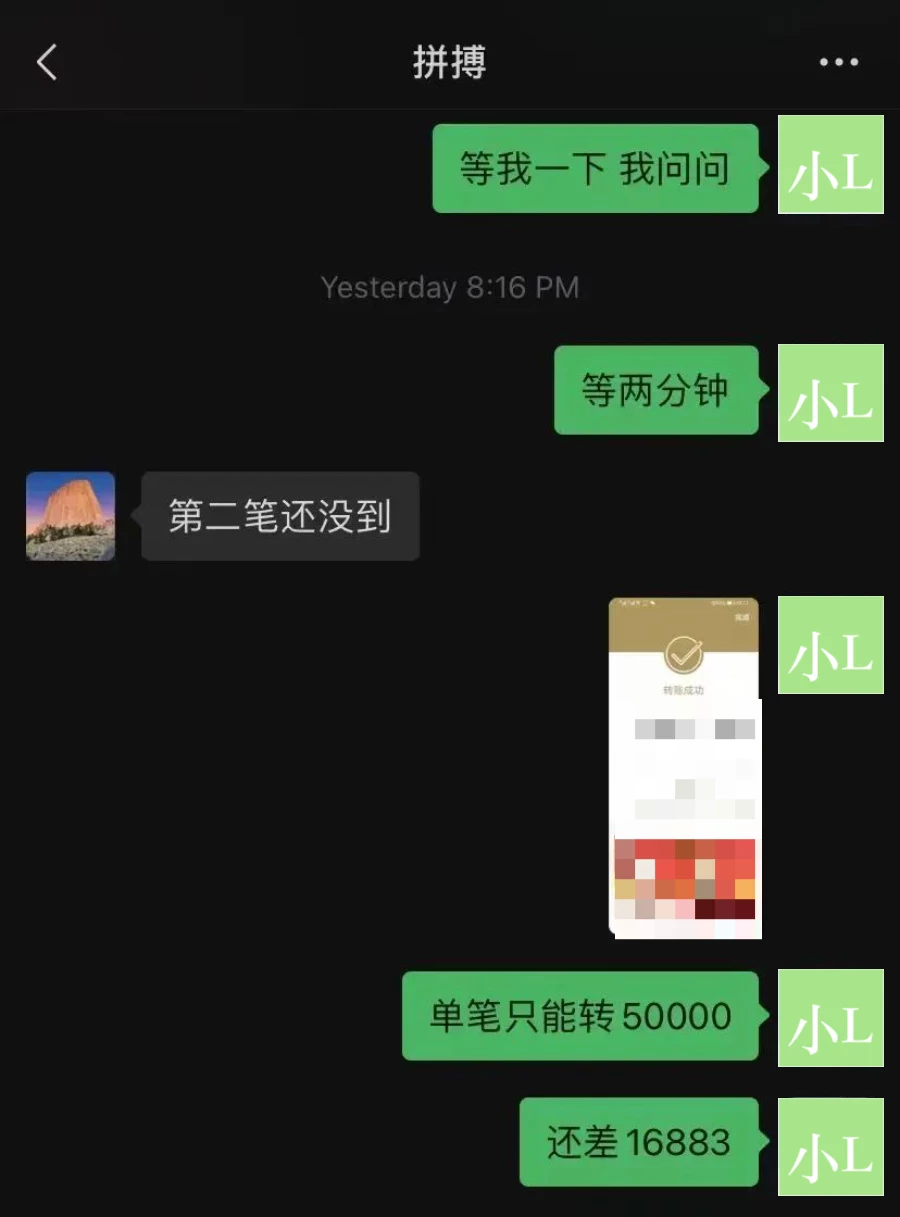Open the transfer success screenshot image
Viewport: 900px width, 1217px height.
684,767
